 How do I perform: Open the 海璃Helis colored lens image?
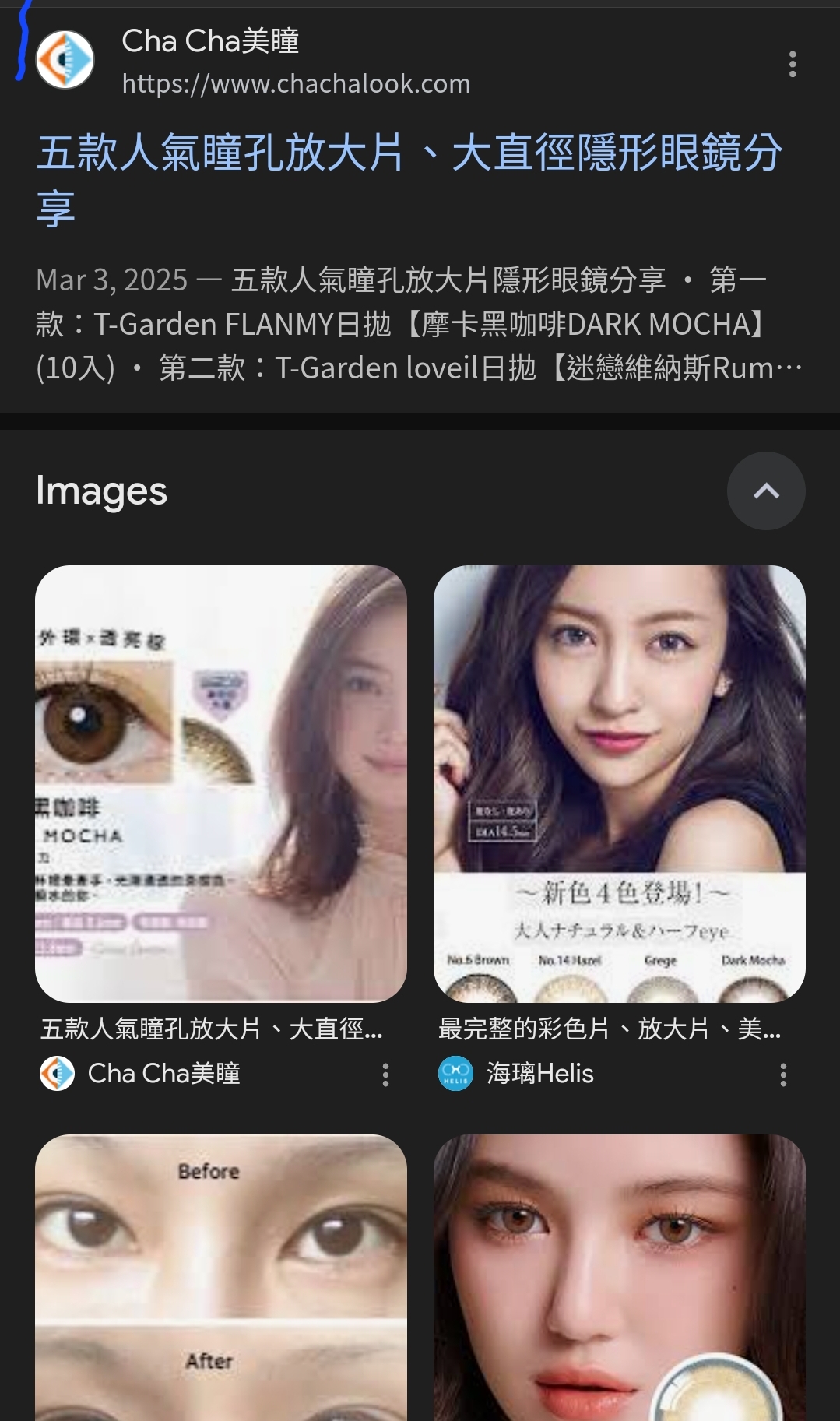(620, 783)
